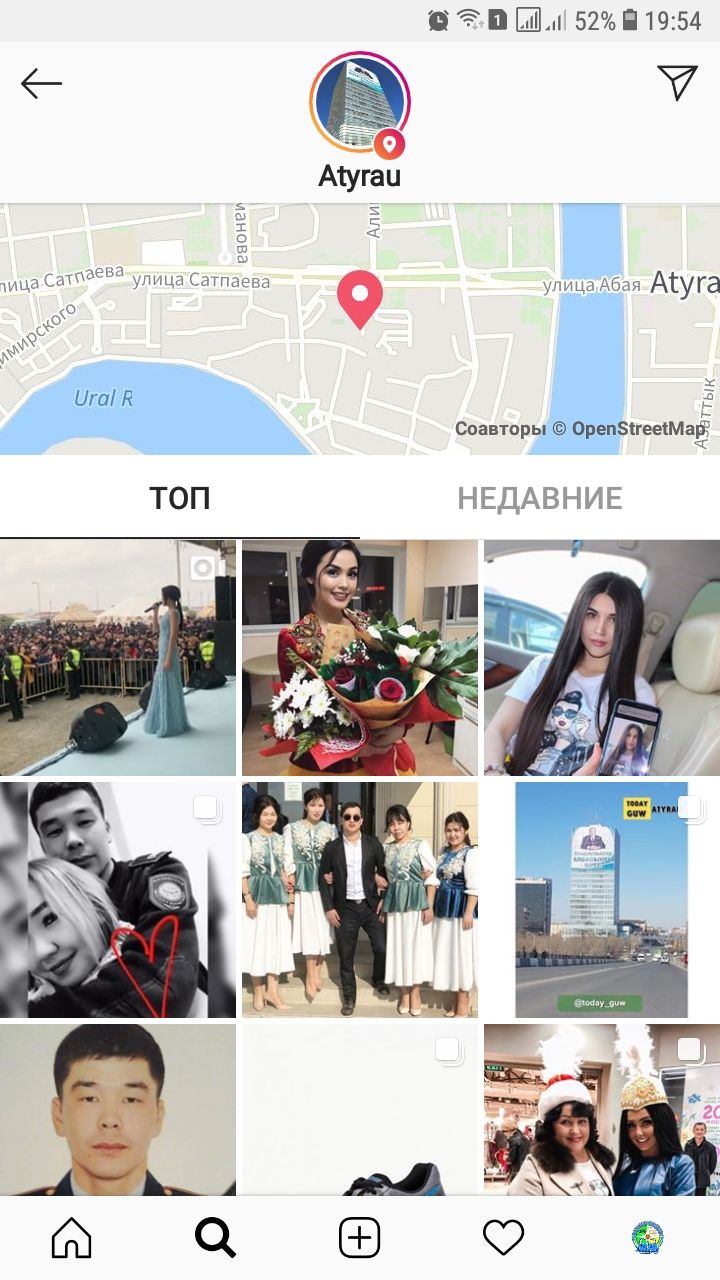Open the women in feathered hats post
Image resolution: width=720 pixels, height=1280 pixels.
[602, 1110]
